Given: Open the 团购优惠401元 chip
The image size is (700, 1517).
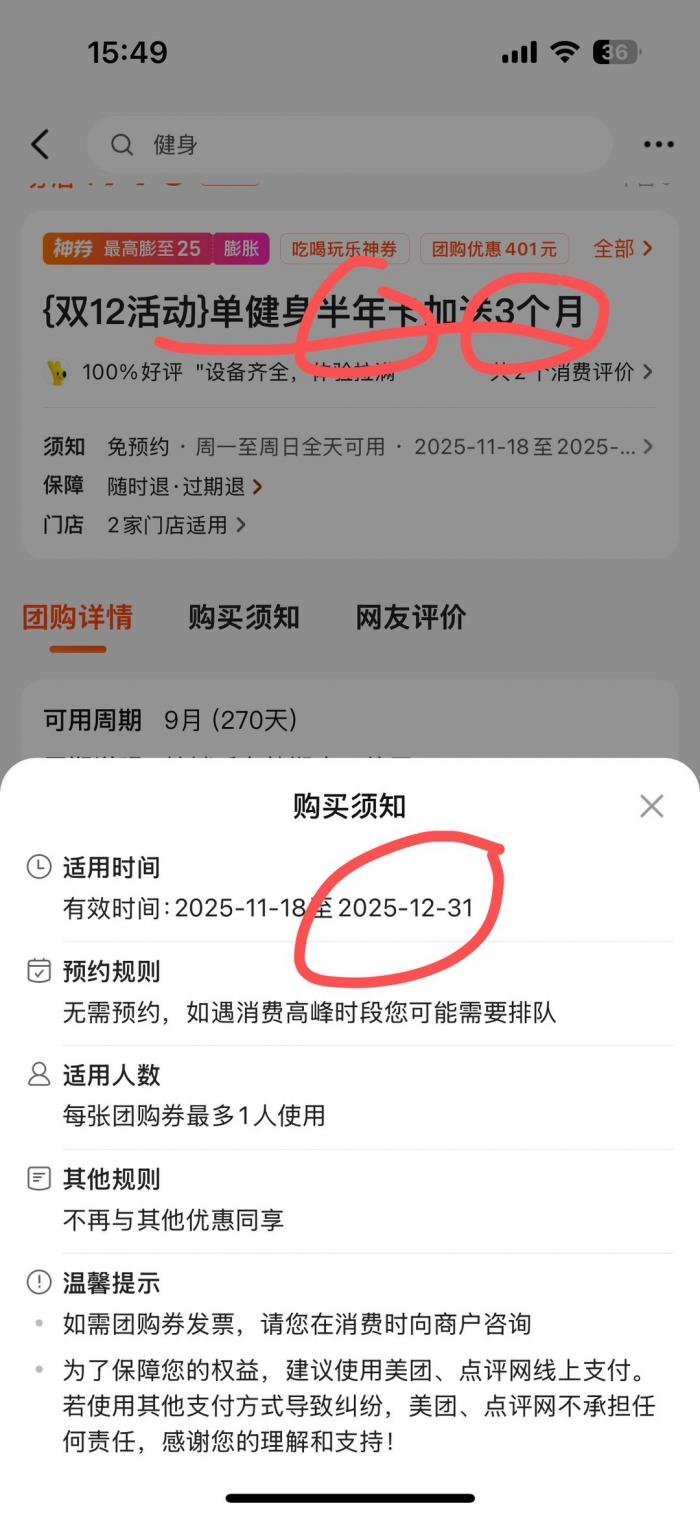Looking at the screenshot, I should tap(494, 249).
